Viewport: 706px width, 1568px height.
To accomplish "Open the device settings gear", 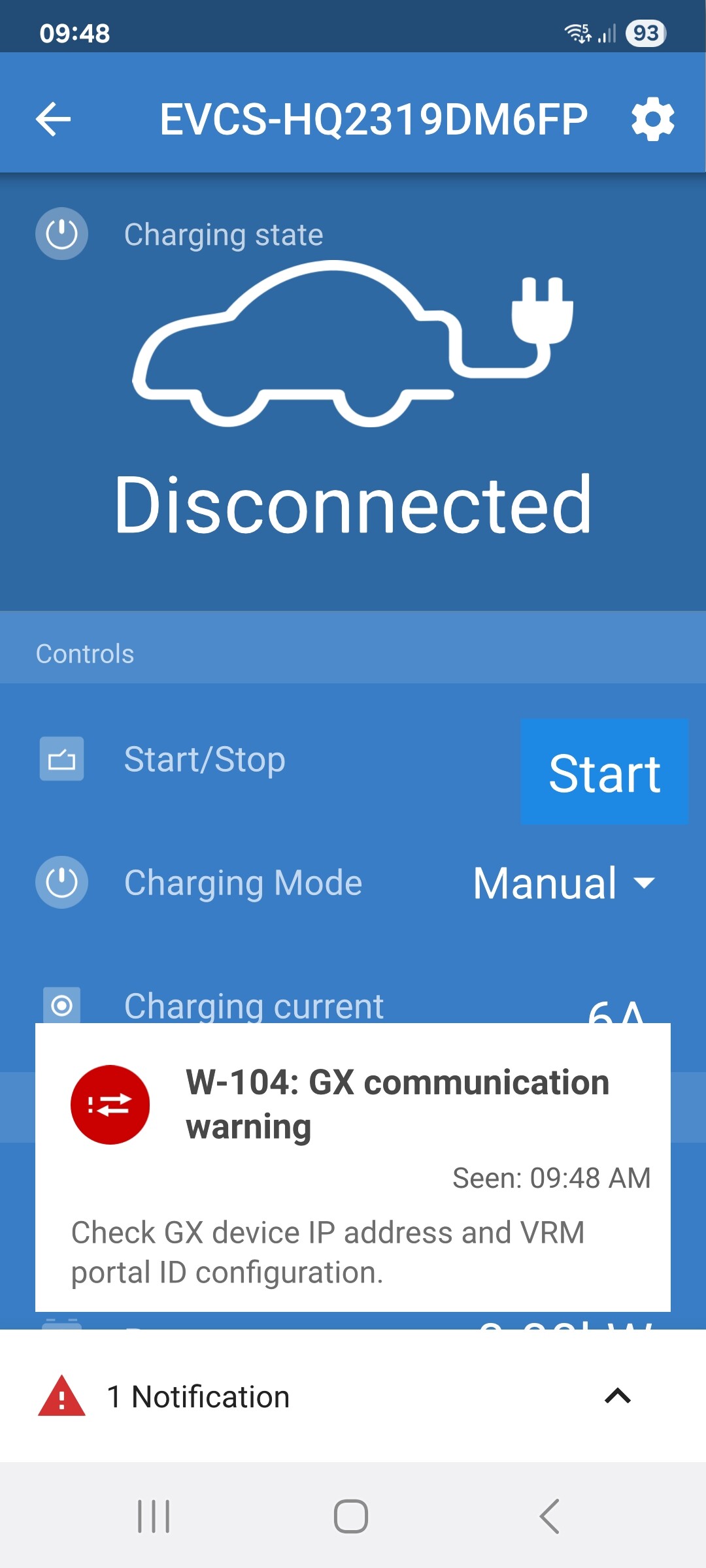I will [652, 119].
